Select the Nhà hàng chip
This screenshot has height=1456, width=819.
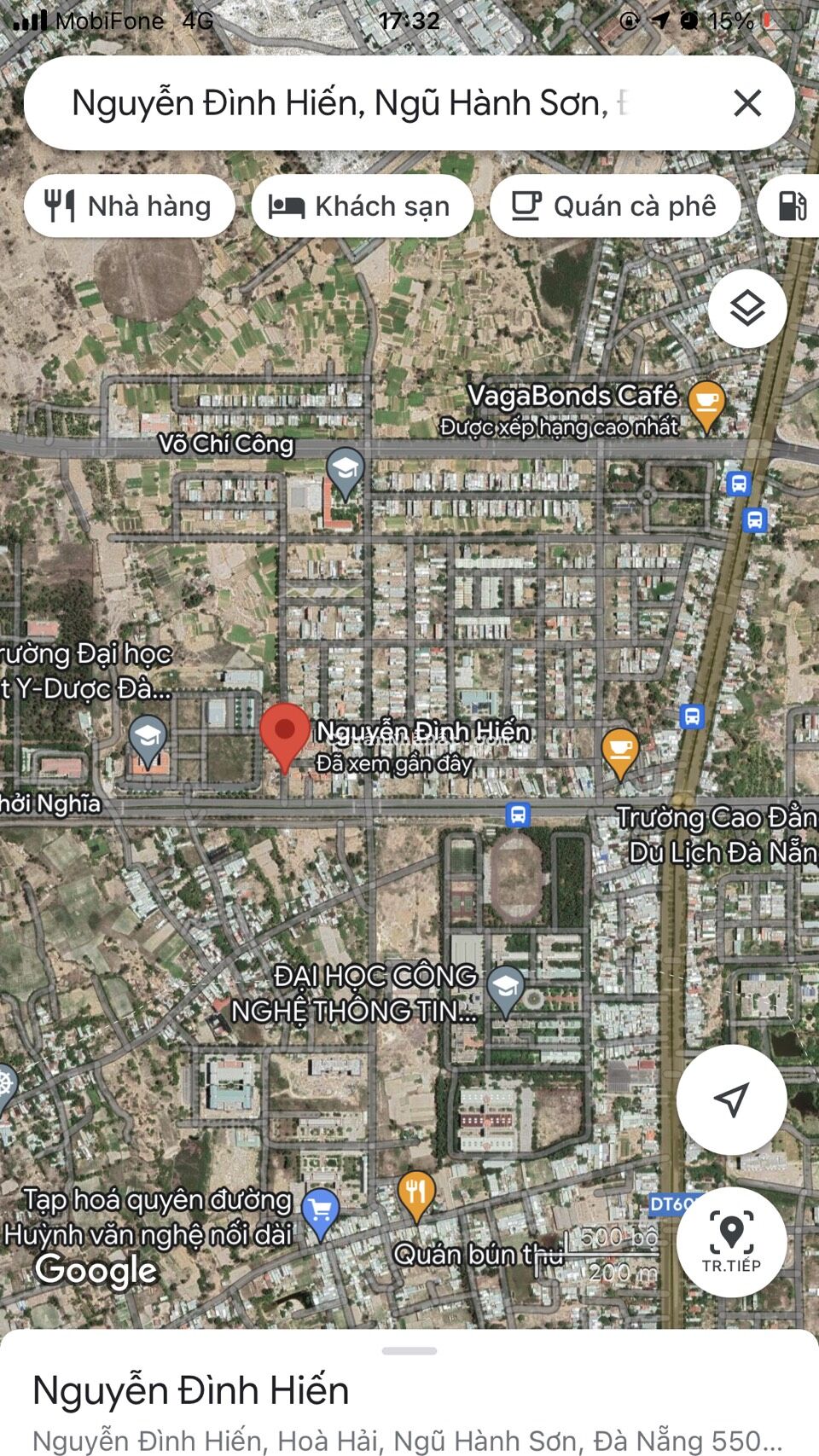[130, 206]
